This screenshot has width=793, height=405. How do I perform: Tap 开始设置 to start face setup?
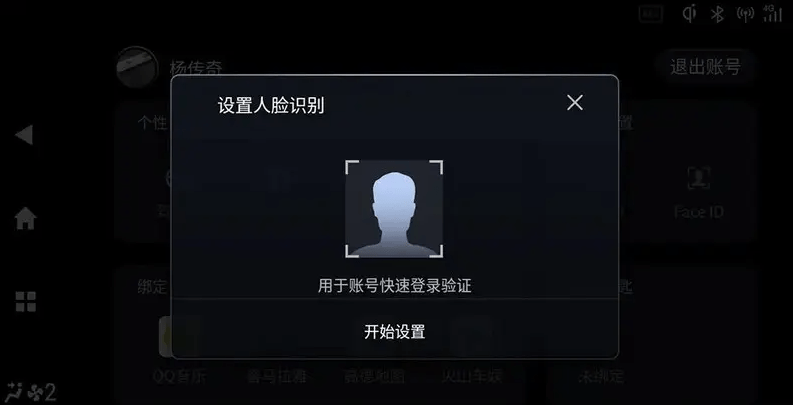pyautogui.click(x=394, y=331)
